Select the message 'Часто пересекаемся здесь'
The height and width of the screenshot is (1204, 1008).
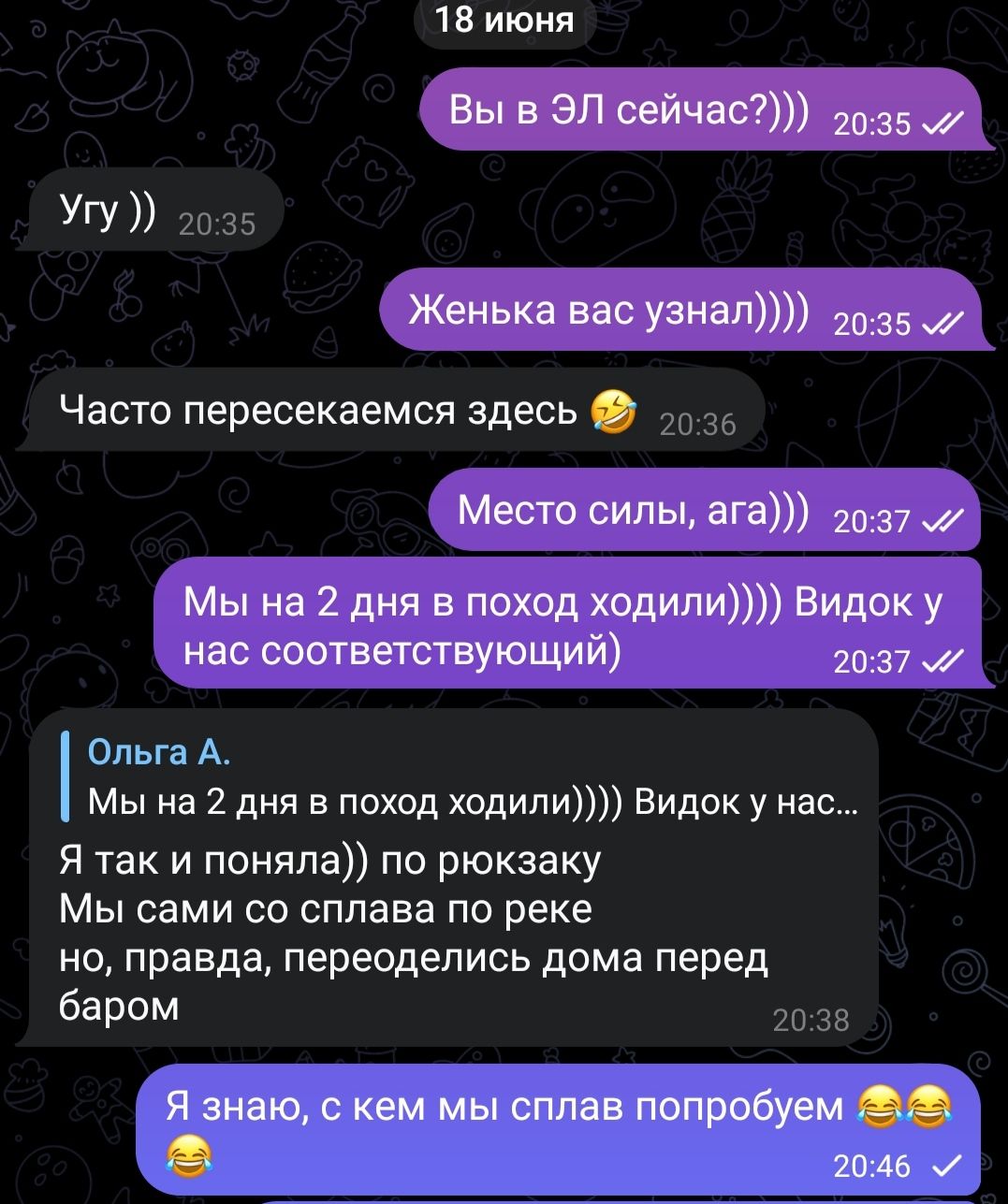[x=318, y=412]
